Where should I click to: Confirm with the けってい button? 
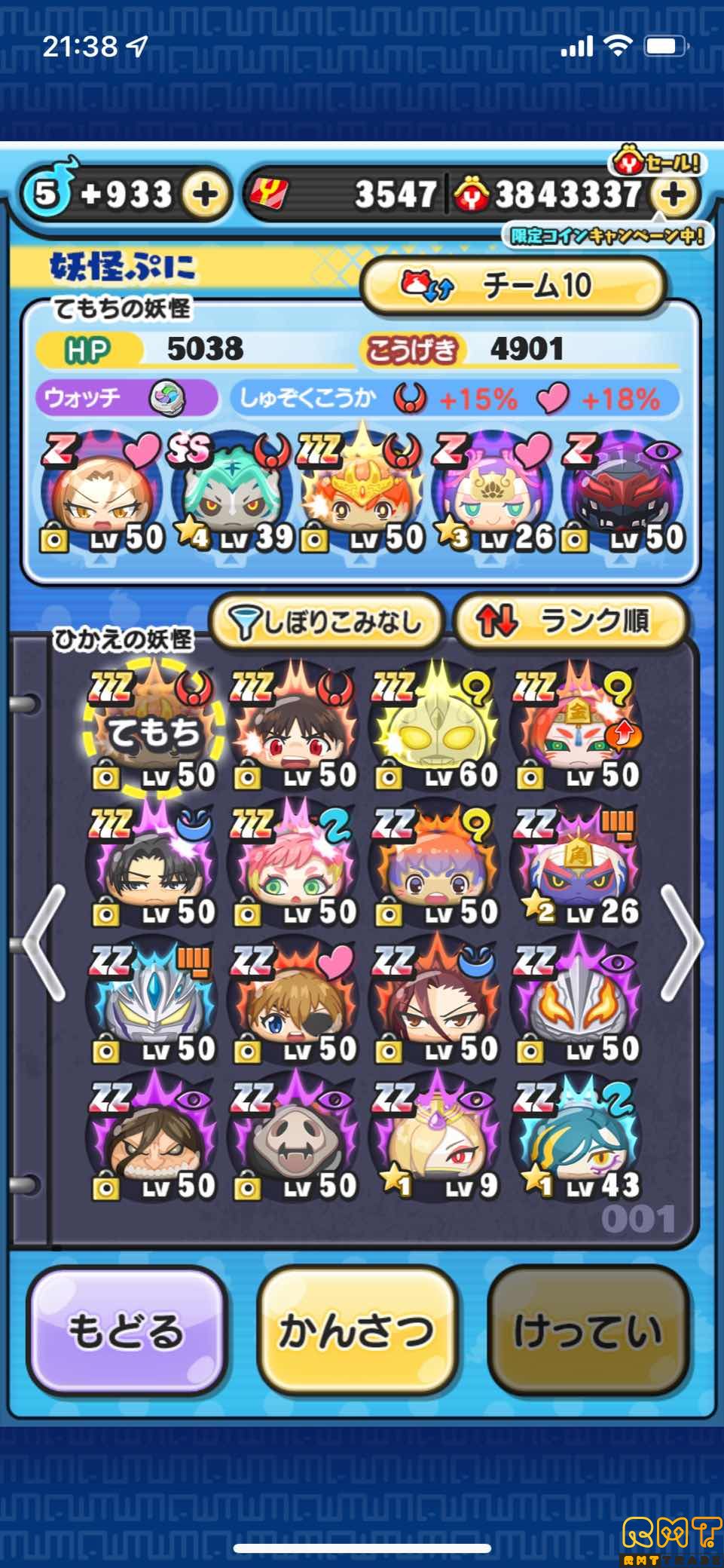pos(588,1331)
